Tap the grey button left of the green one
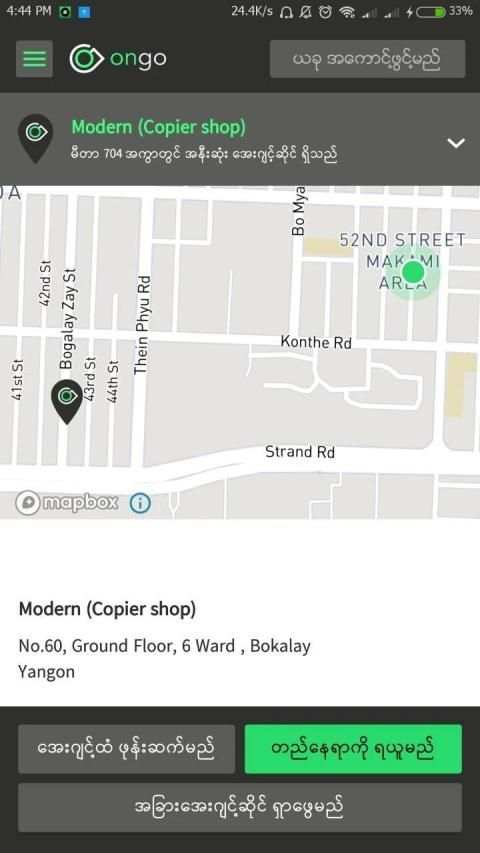The width and height of the screenshot is (480, 853). pyautogui.click(x=126, y=749)
